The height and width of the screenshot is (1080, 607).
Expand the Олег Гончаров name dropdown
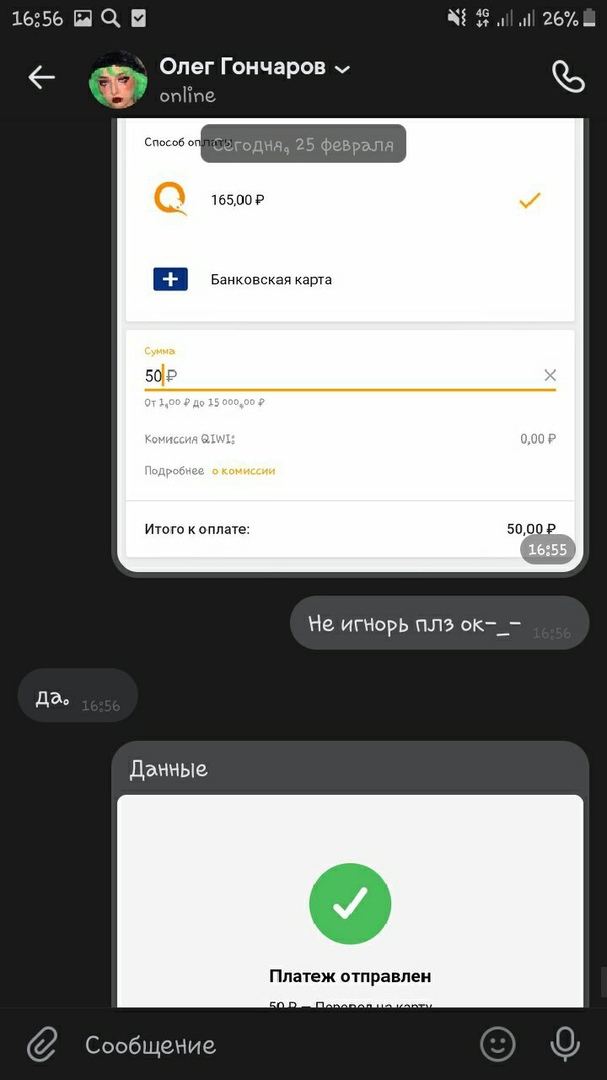coord(342,69)
